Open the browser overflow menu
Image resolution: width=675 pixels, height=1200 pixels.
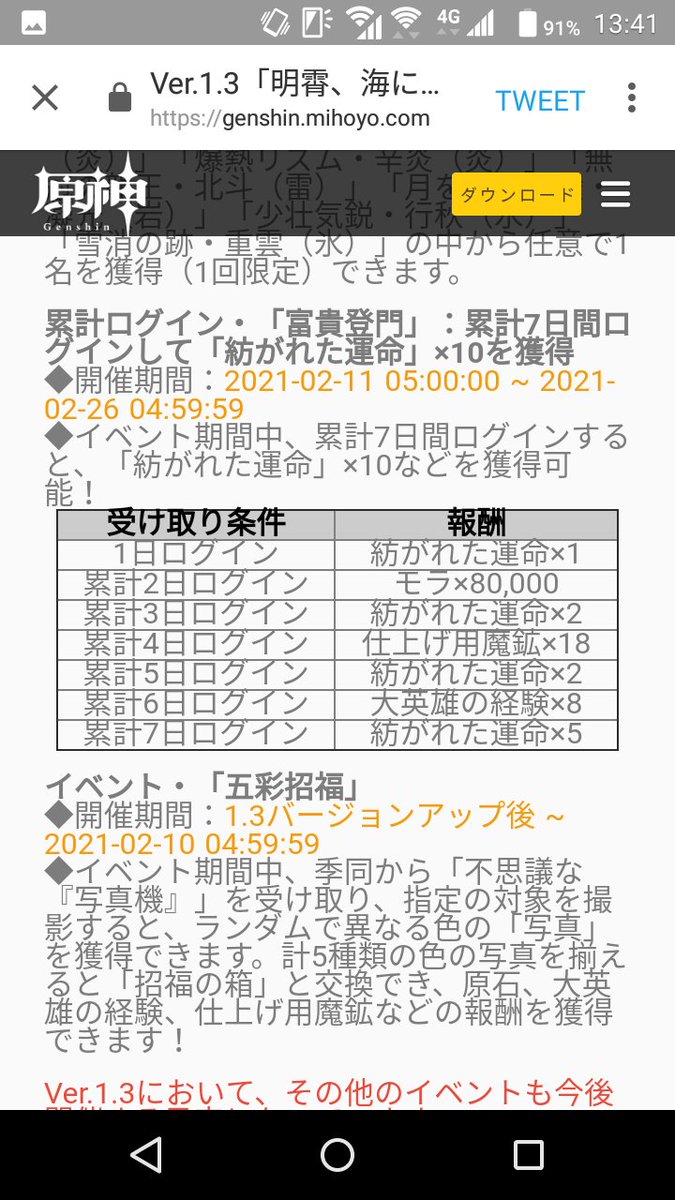[631, 98]
